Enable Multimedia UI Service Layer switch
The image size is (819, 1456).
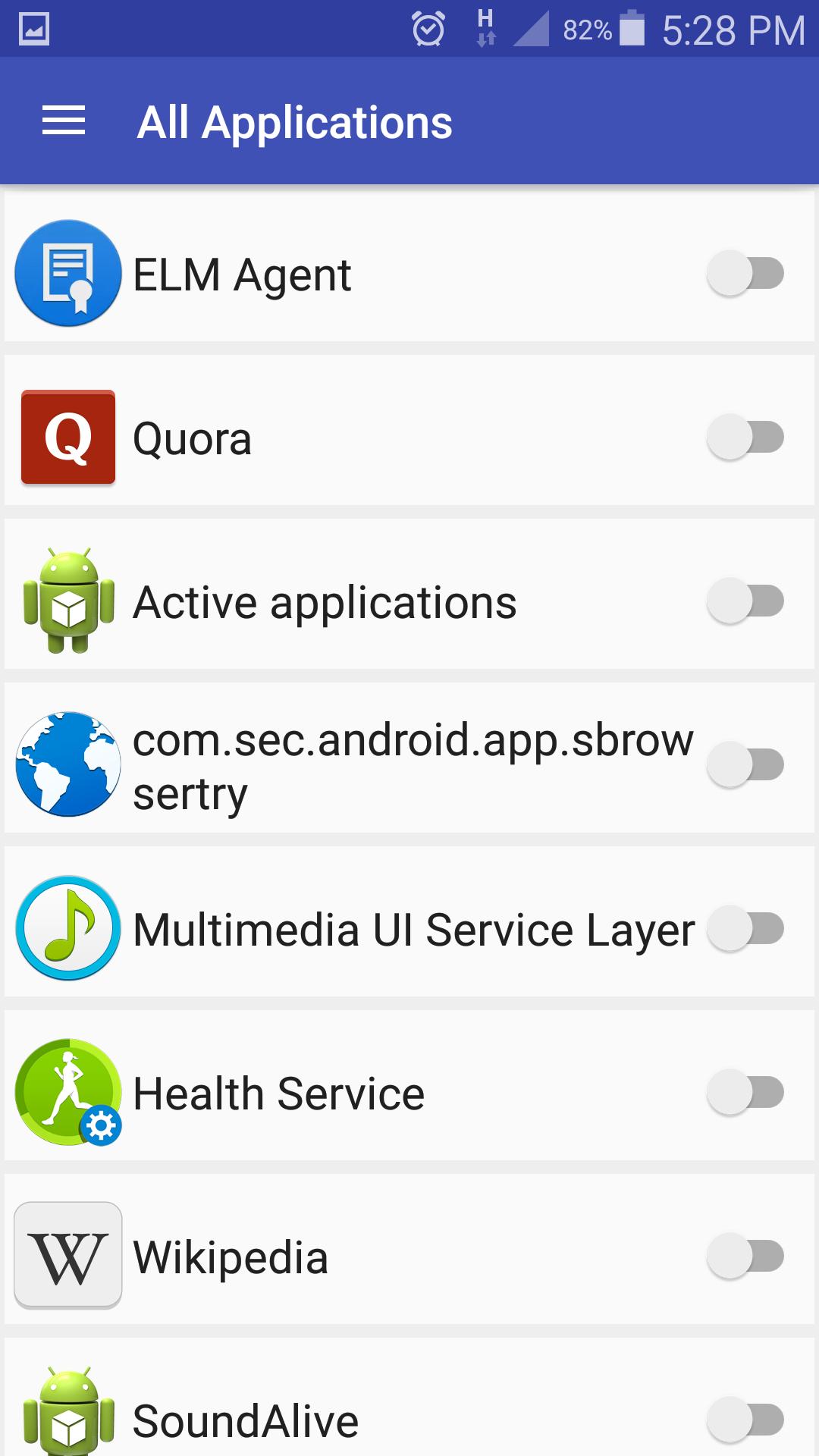tap(745, 928)
